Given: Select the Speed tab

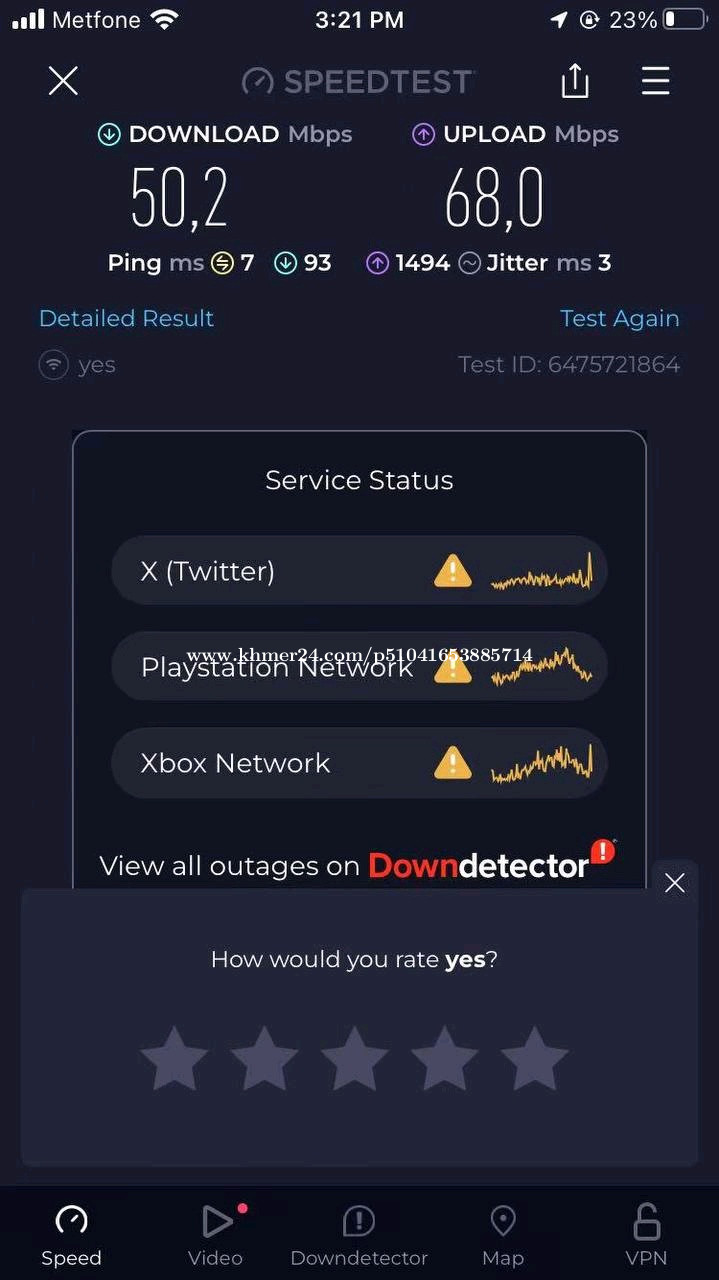Looking at the screenshot, I should (x=71, y=1236).
